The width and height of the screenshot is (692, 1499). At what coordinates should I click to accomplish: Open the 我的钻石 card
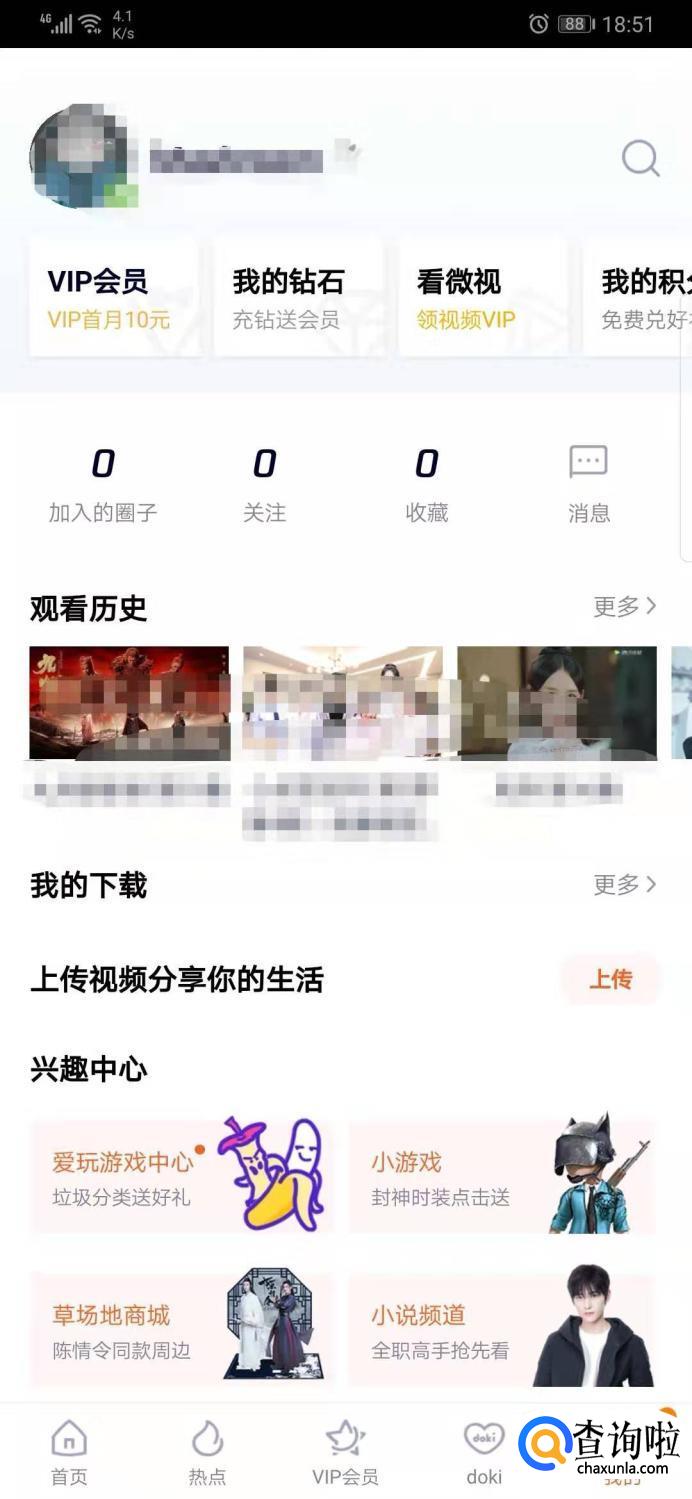[298, 297]
